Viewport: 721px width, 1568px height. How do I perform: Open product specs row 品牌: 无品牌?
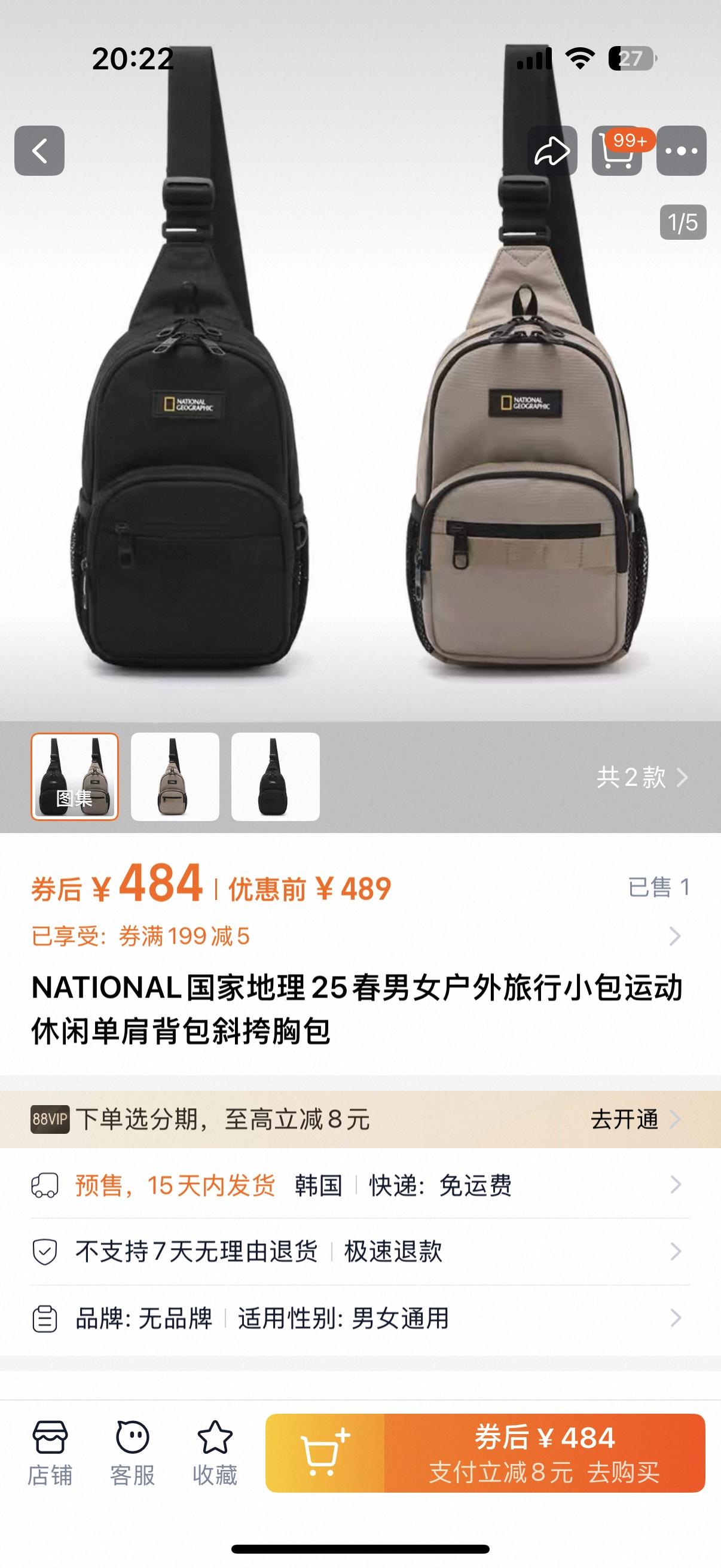(x=359, y=1319)
